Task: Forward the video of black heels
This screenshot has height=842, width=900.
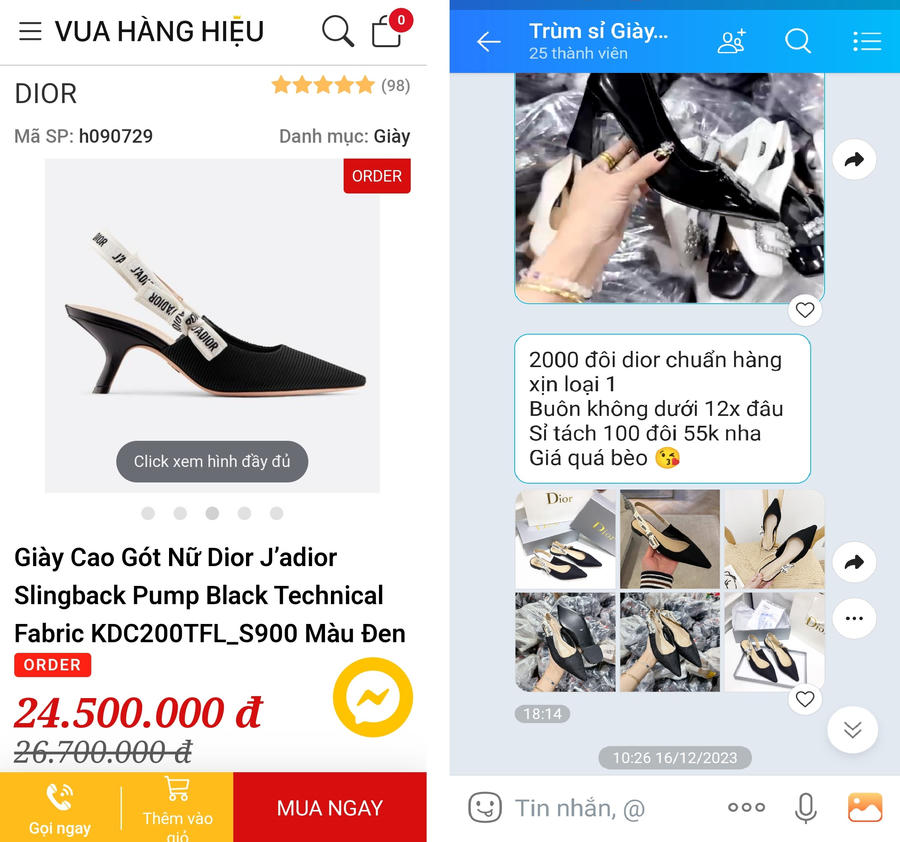Action: (x=854, y=160)
